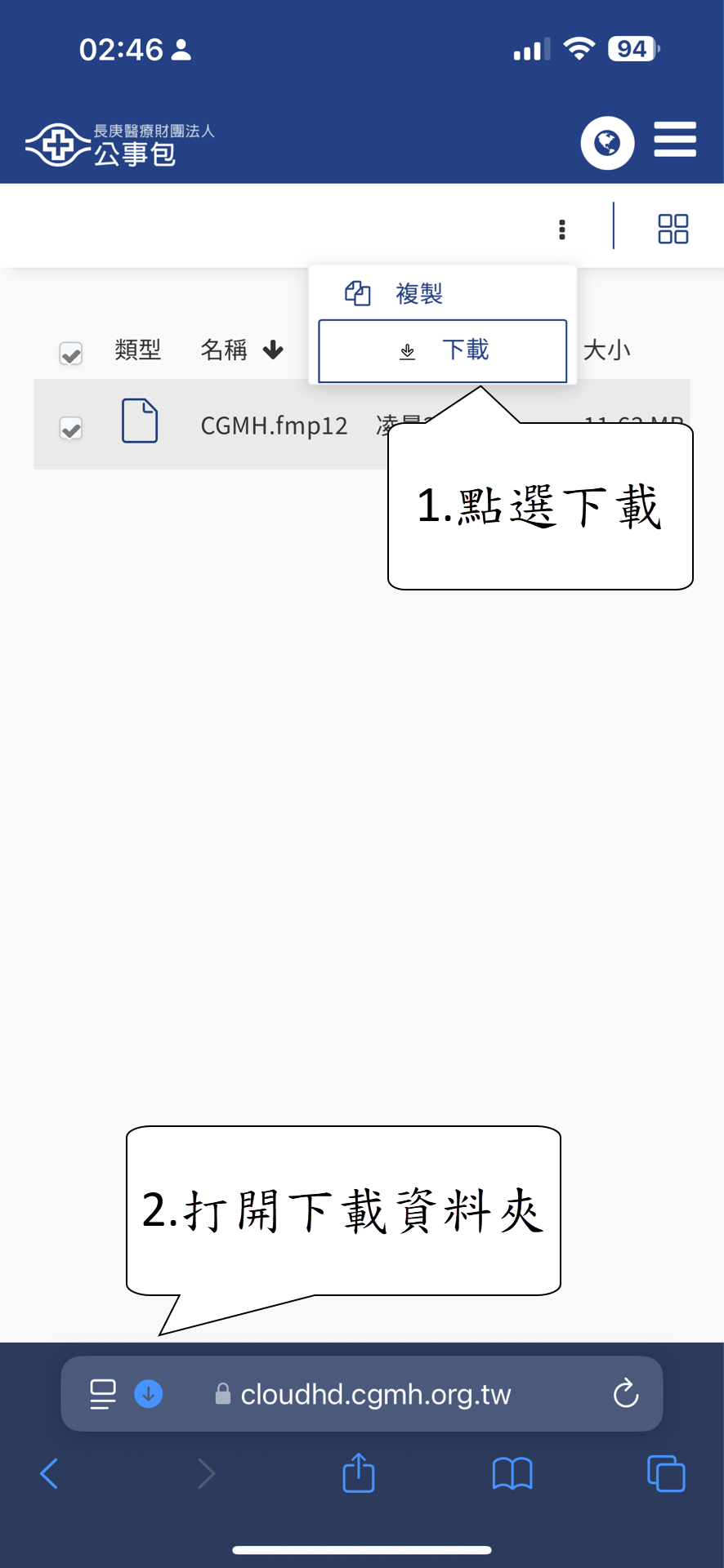Go back to the previous page

pyautogui.click(x=49, y=1474)
